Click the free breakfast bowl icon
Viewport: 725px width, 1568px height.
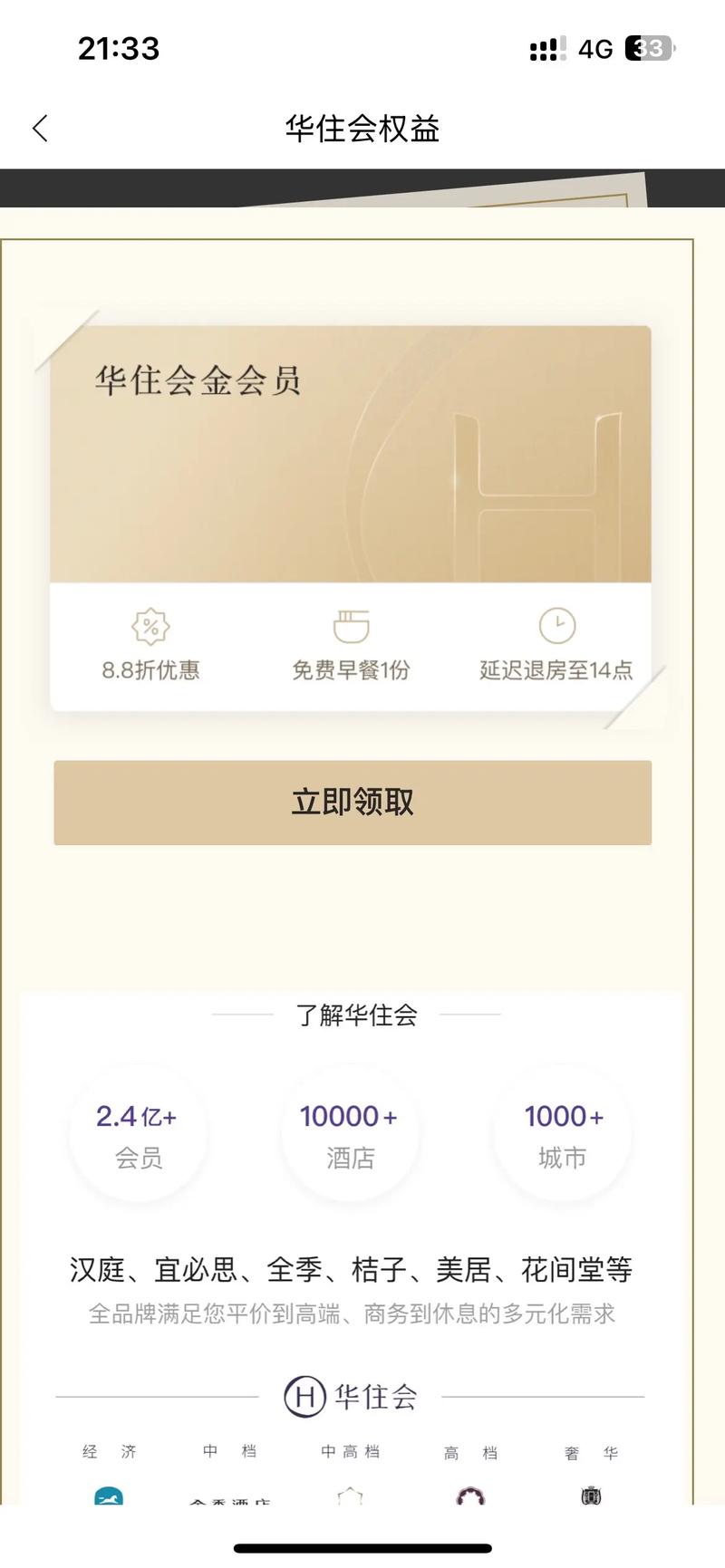352,626
